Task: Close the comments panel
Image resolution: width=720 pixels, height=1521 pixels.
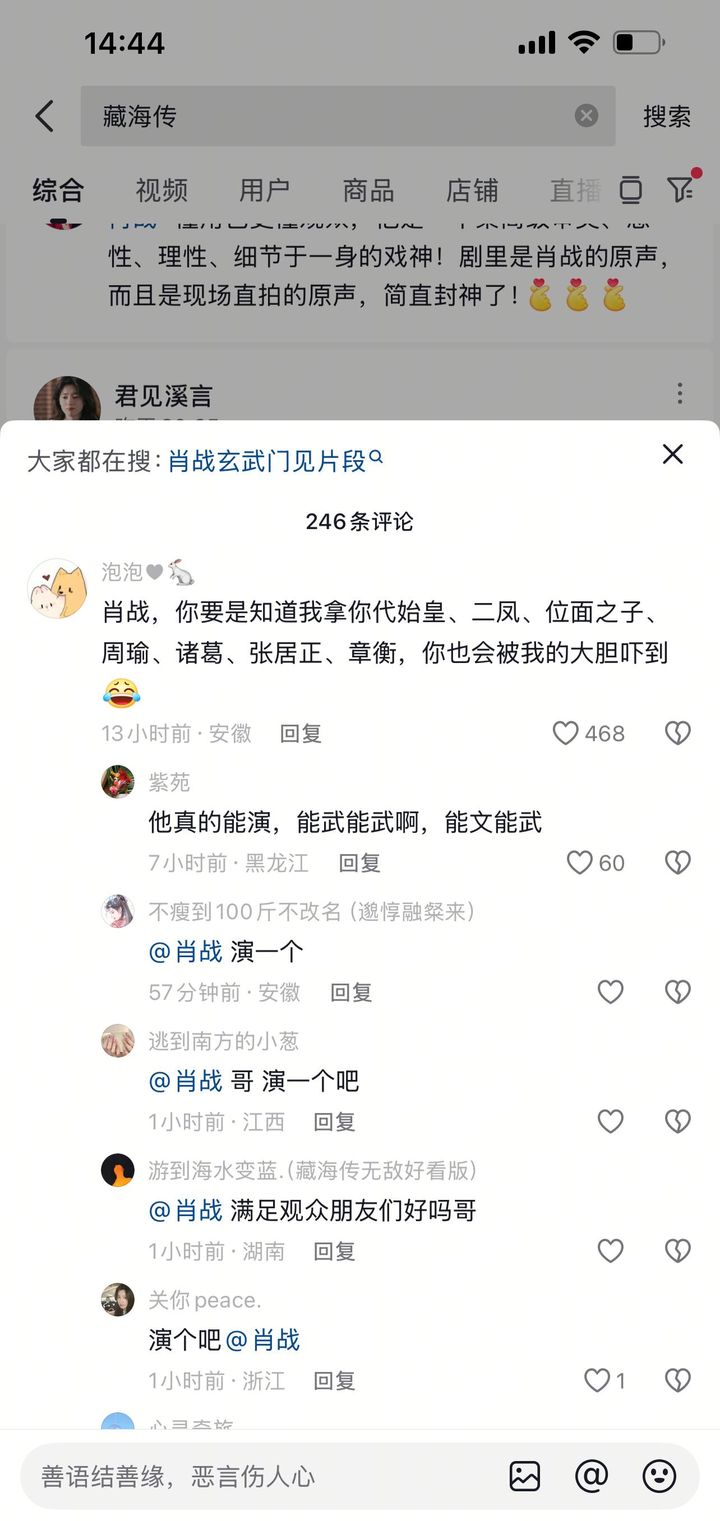Action: [x=673, y=454]
